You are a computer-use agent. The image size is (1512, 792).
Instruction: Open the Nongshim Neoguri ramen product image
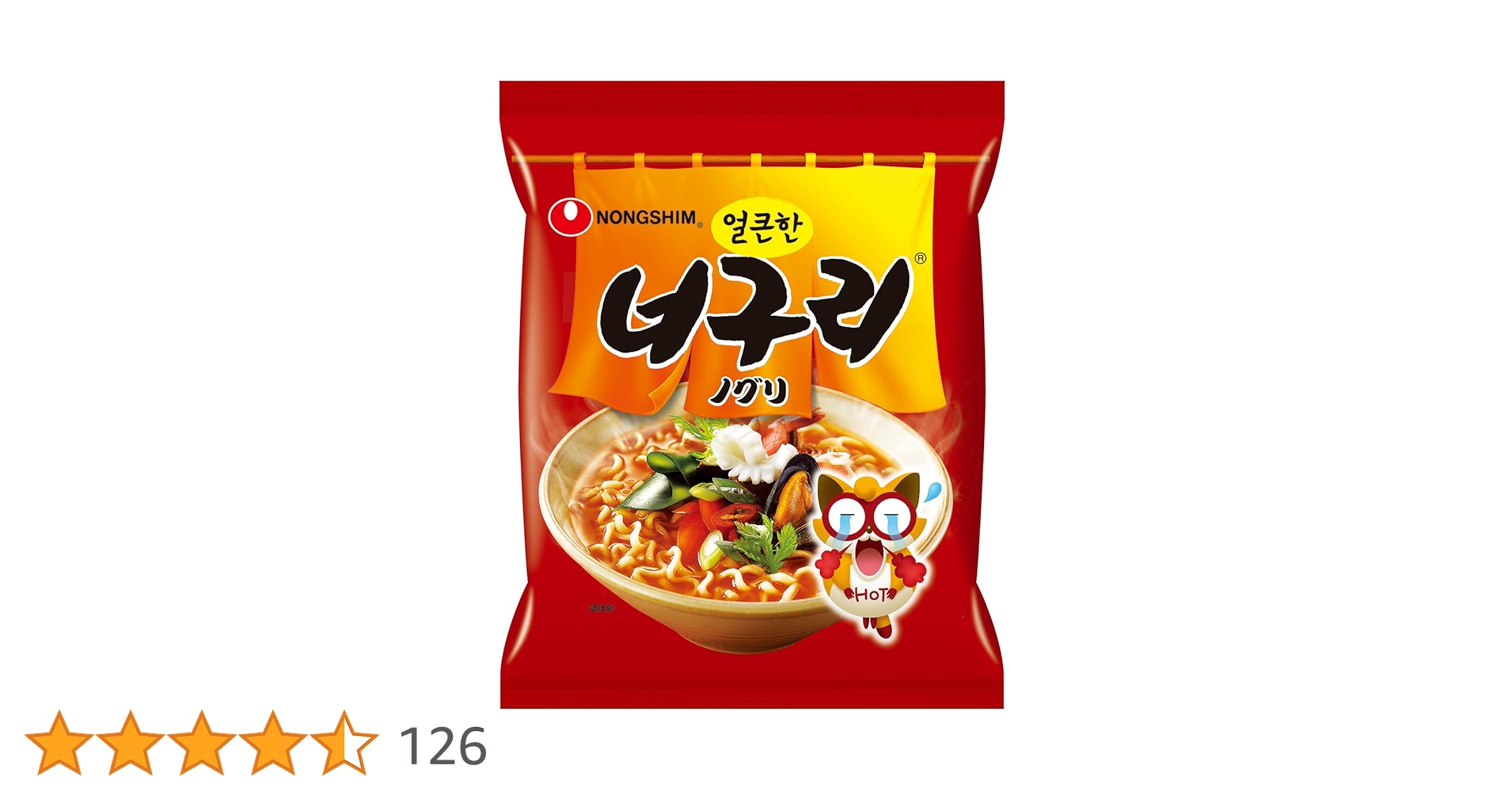751,394
